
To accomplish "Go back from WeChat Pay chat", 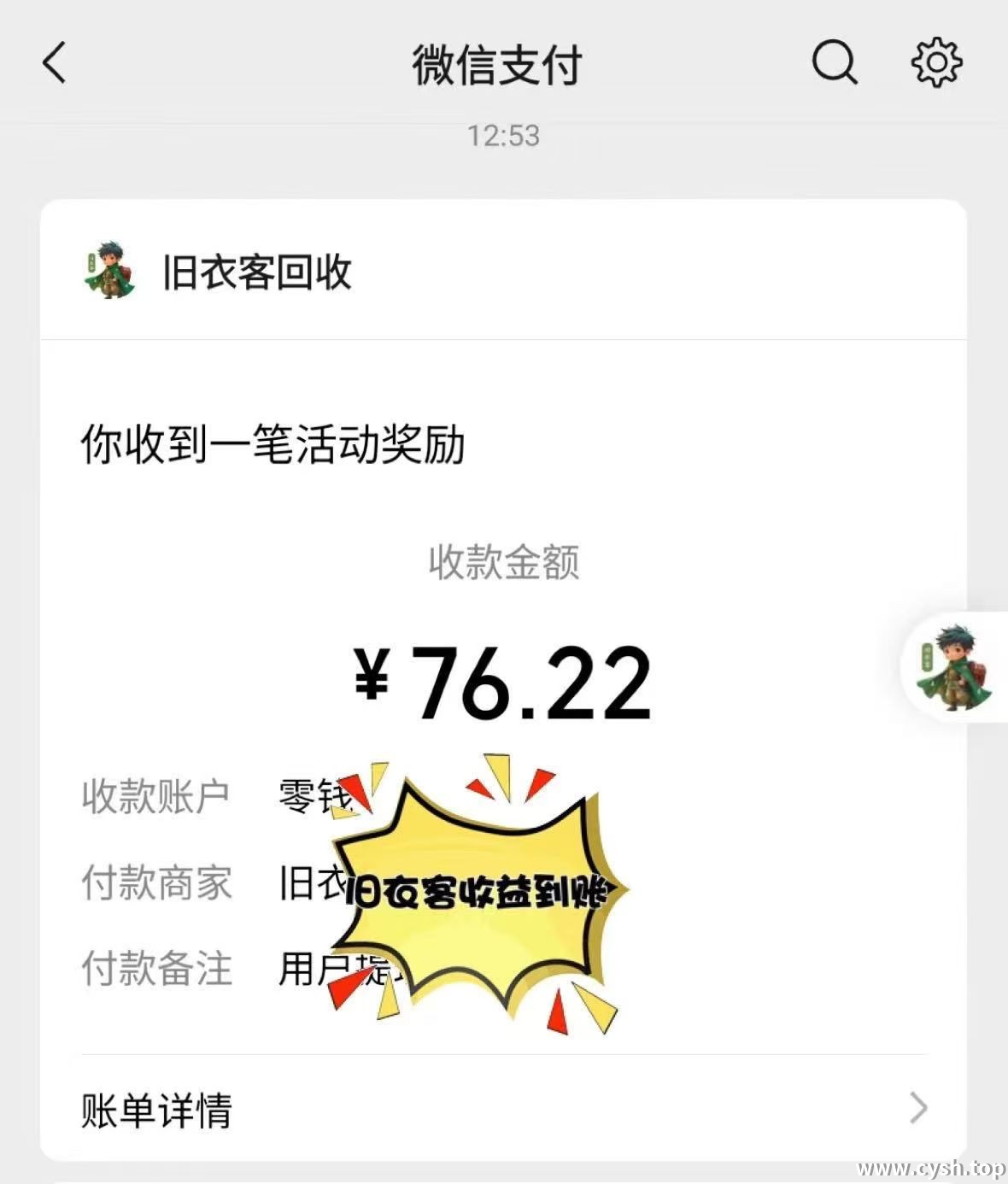I will (x=55, y=63).
